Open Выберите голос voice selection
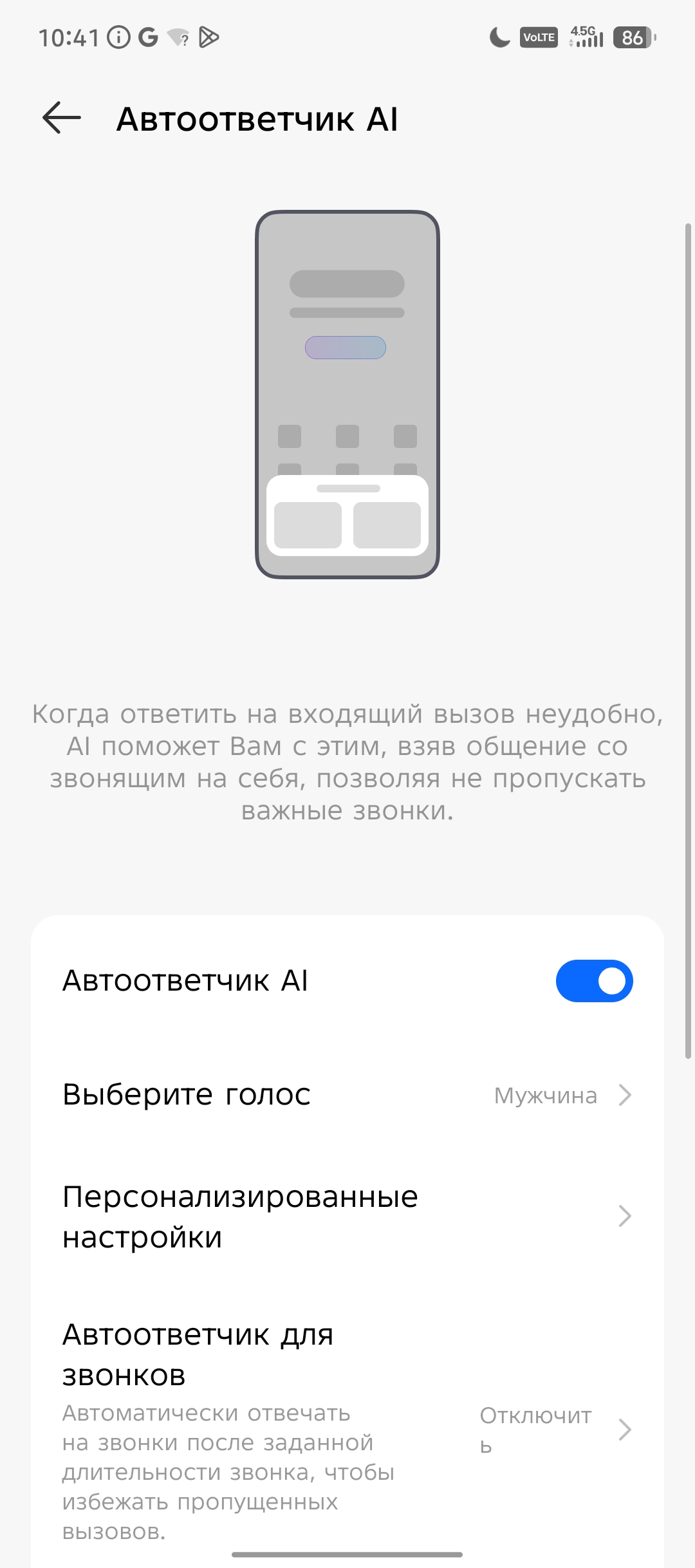This screenshot has width=695, height=1568. click(x=347, y=1094)
